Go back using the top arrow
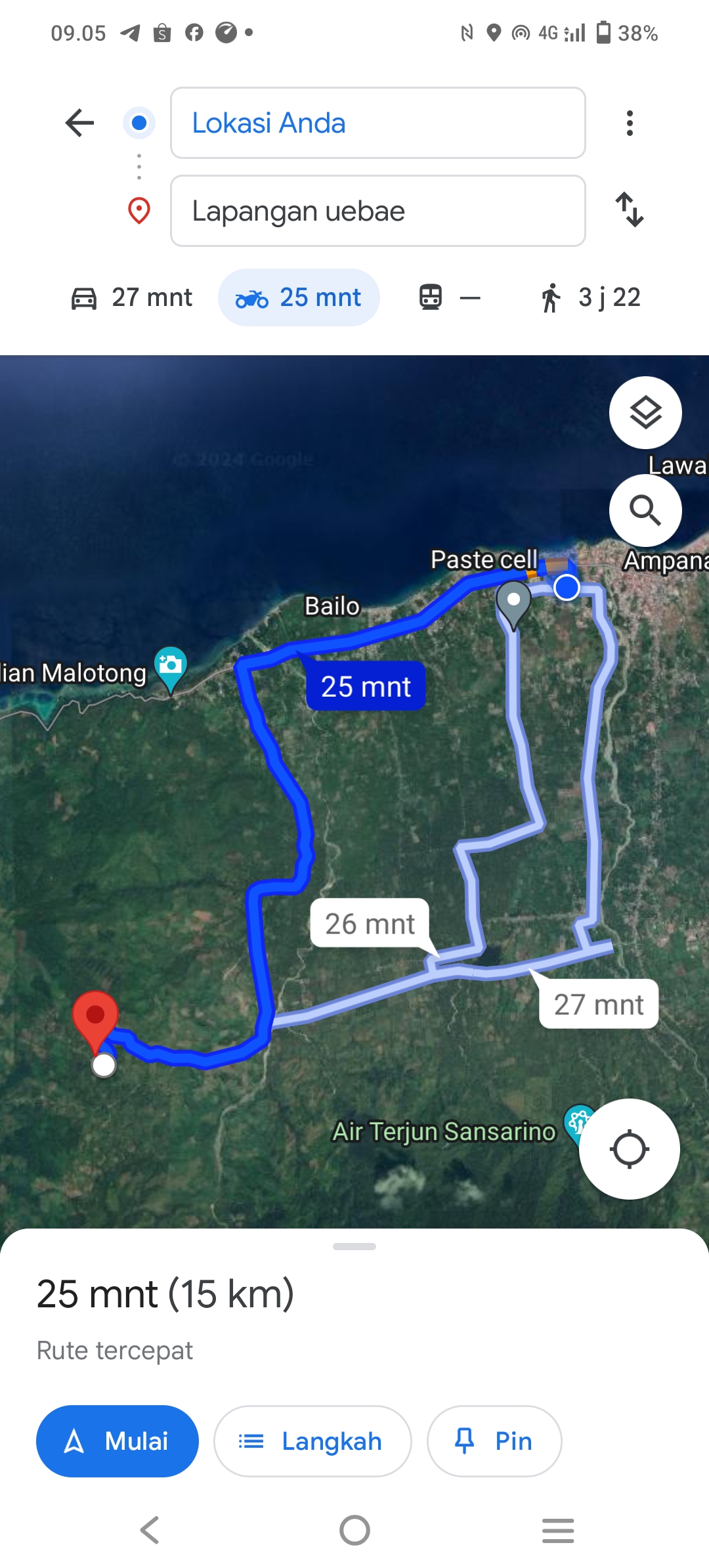The width and height of the screenshot is (709, 1568). point(80,123)
